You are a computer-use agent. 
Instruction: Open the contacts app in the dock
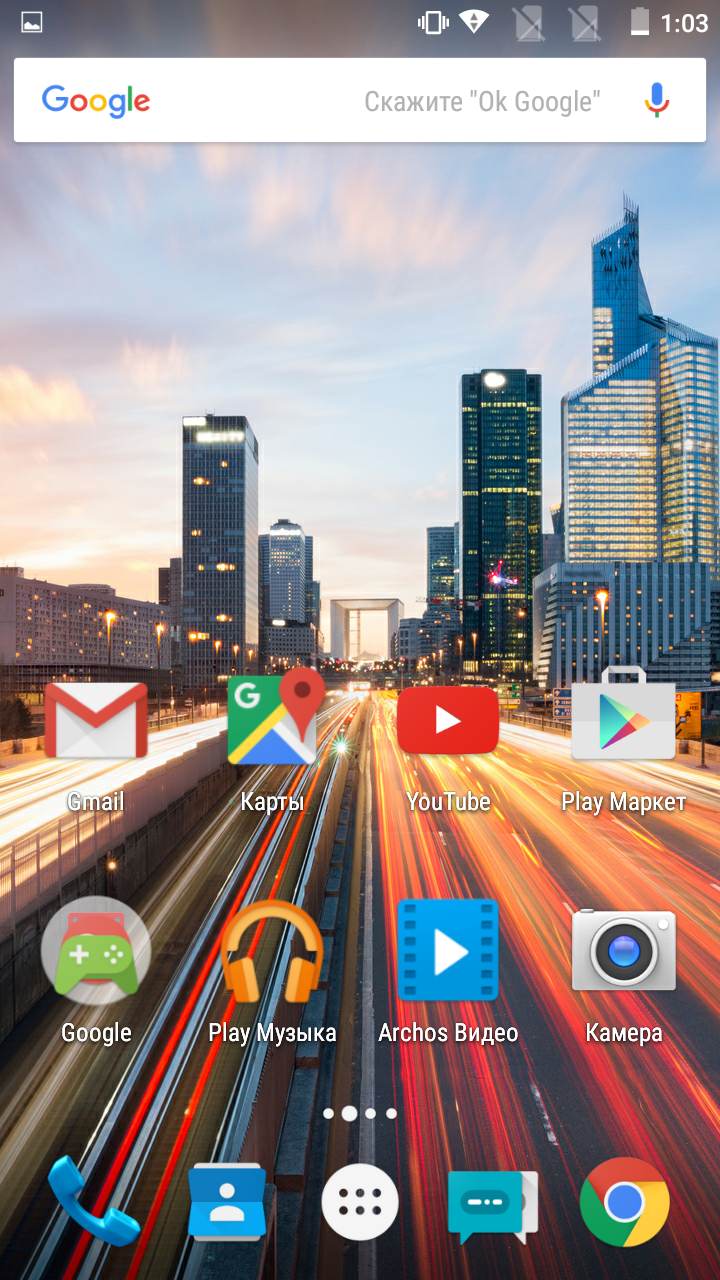(227, 1201)
